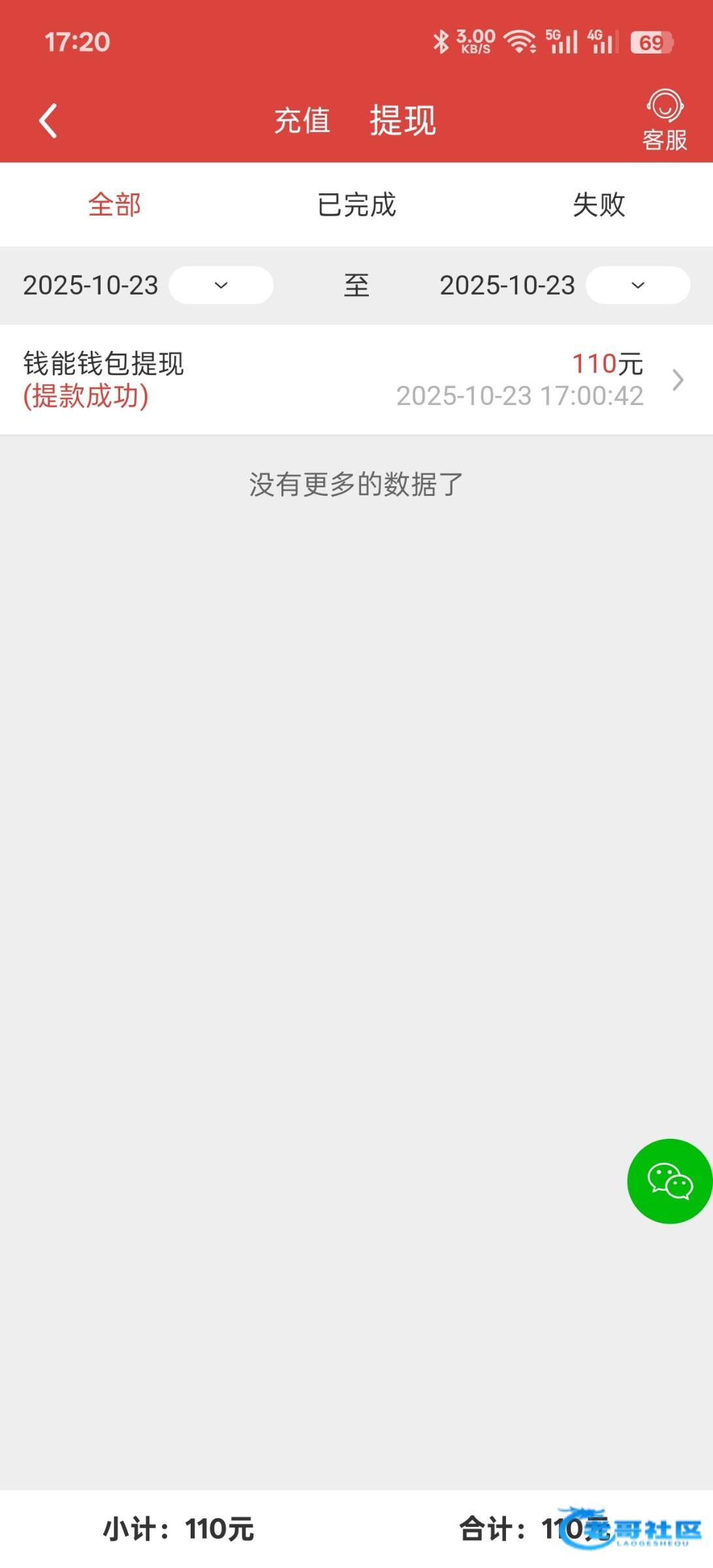This screenshot has height=1568, width=713.
Task: Tap the green WeChat floating button
Action: [669, 1181]
